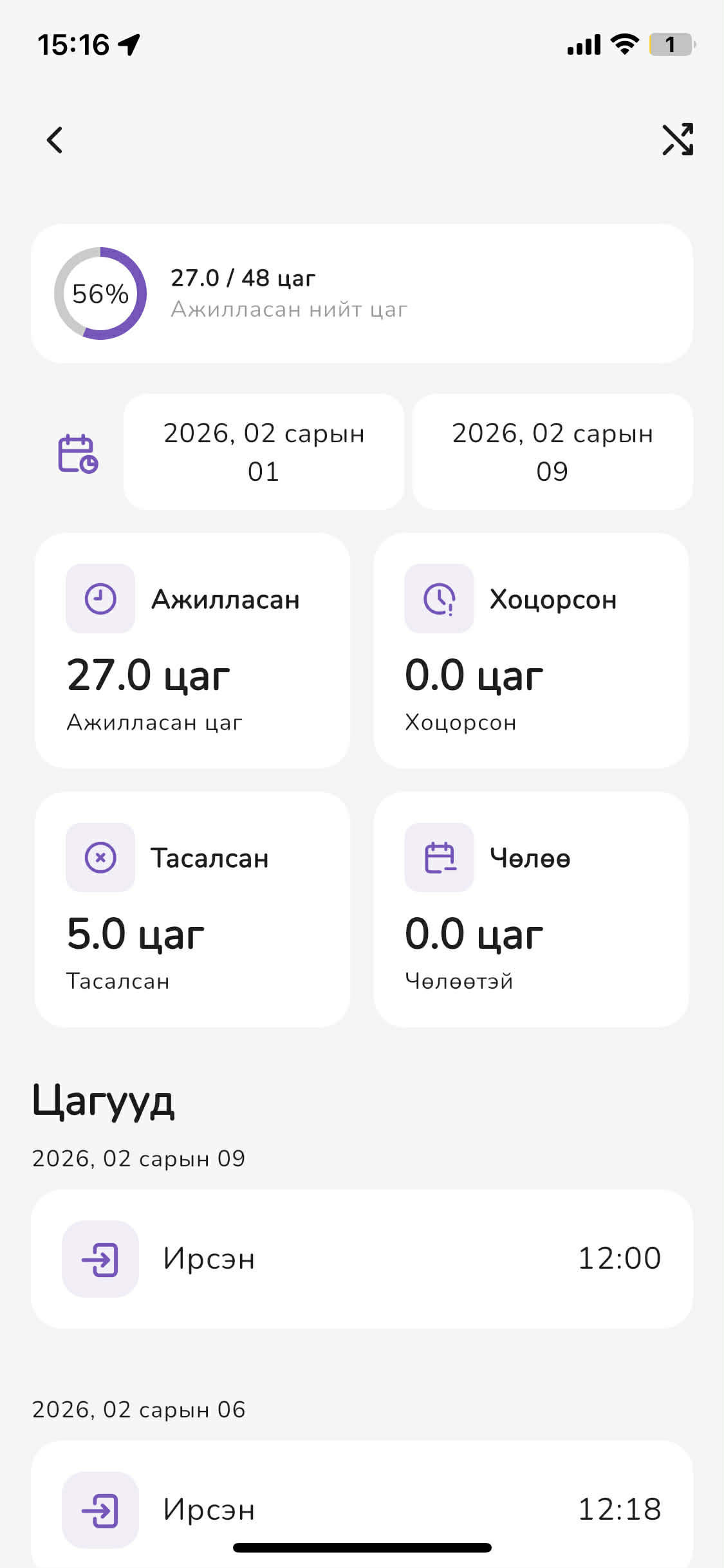Click the expand arrows icon top right
The height and width of the screenshot is (1568, 724).
click(678, 140)
